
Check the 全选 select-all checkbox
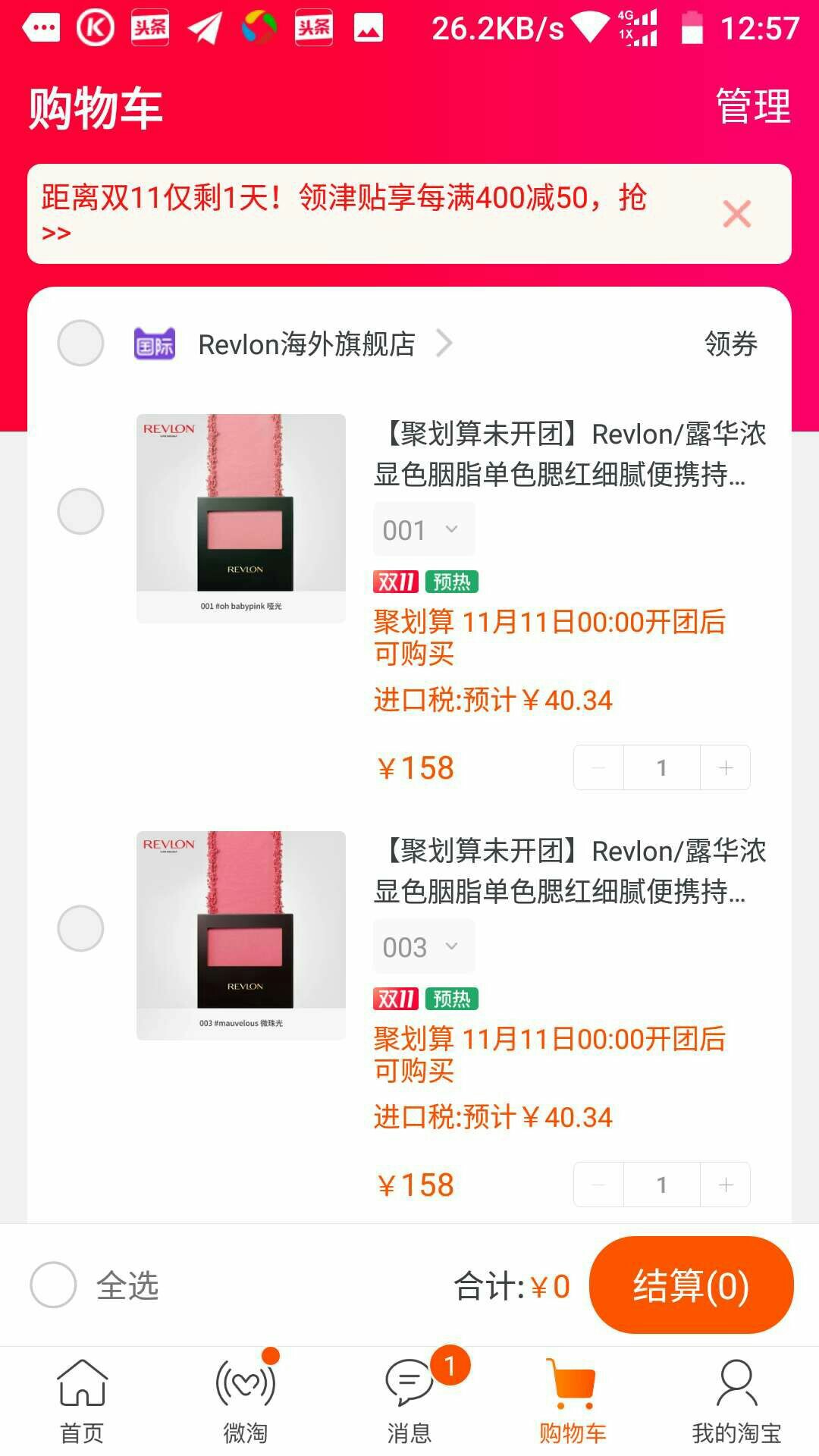(53, 1285)
